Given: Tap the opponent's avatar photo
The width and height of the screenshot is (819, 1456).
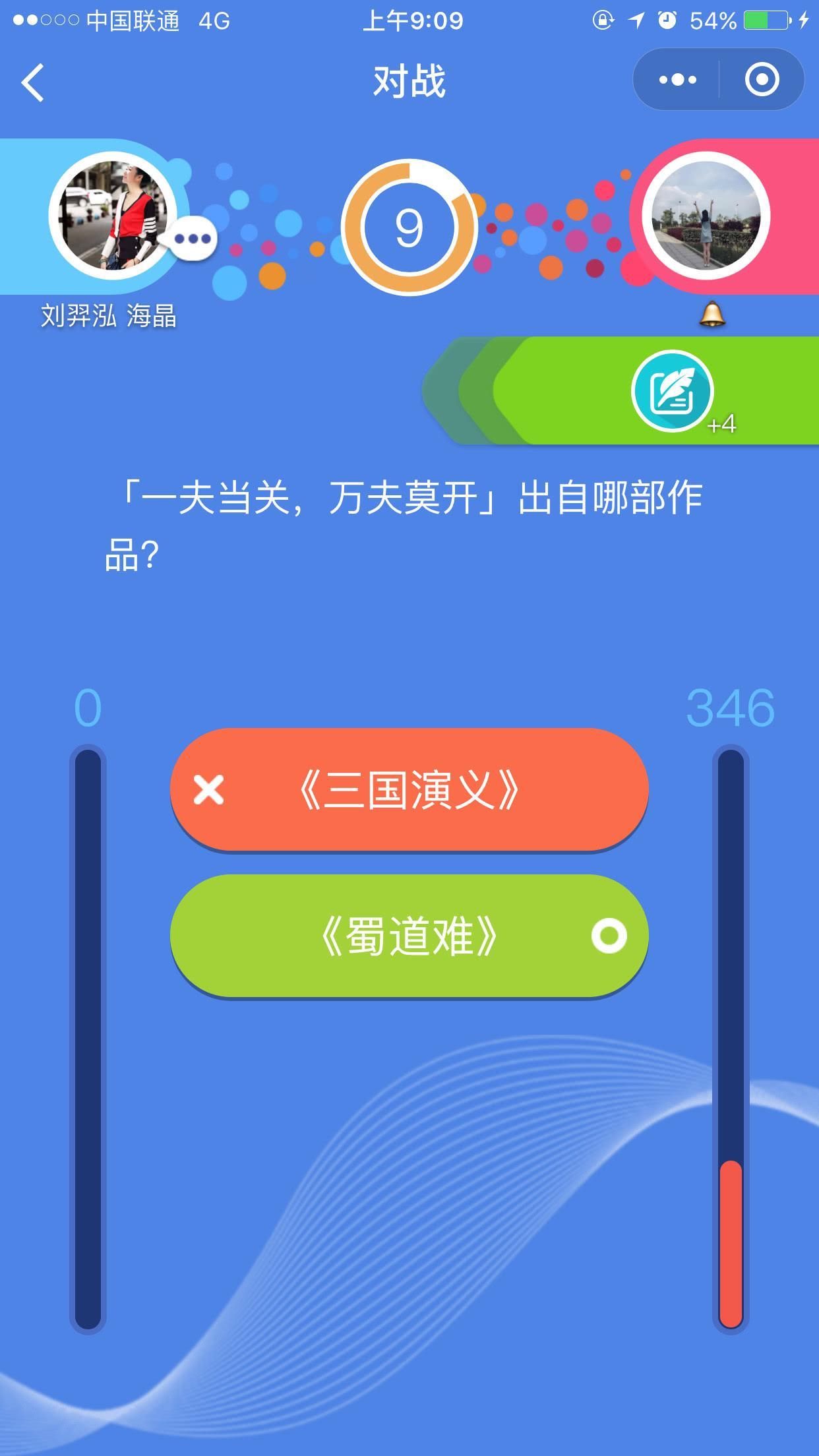Looking at the screenshot, I should point(706,216).
